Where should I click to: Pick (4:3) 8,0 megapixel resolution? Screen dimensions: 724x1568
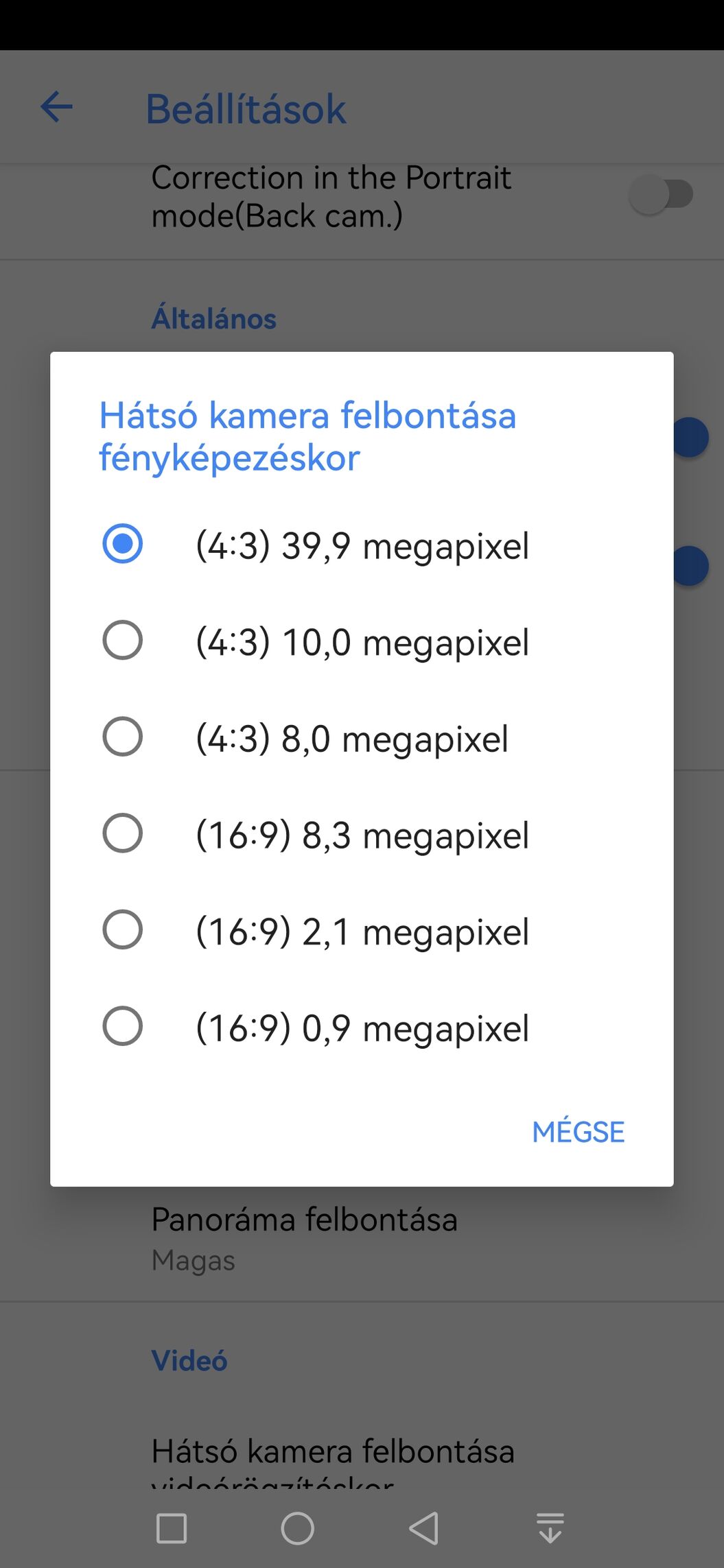click(x=362, y=738)
